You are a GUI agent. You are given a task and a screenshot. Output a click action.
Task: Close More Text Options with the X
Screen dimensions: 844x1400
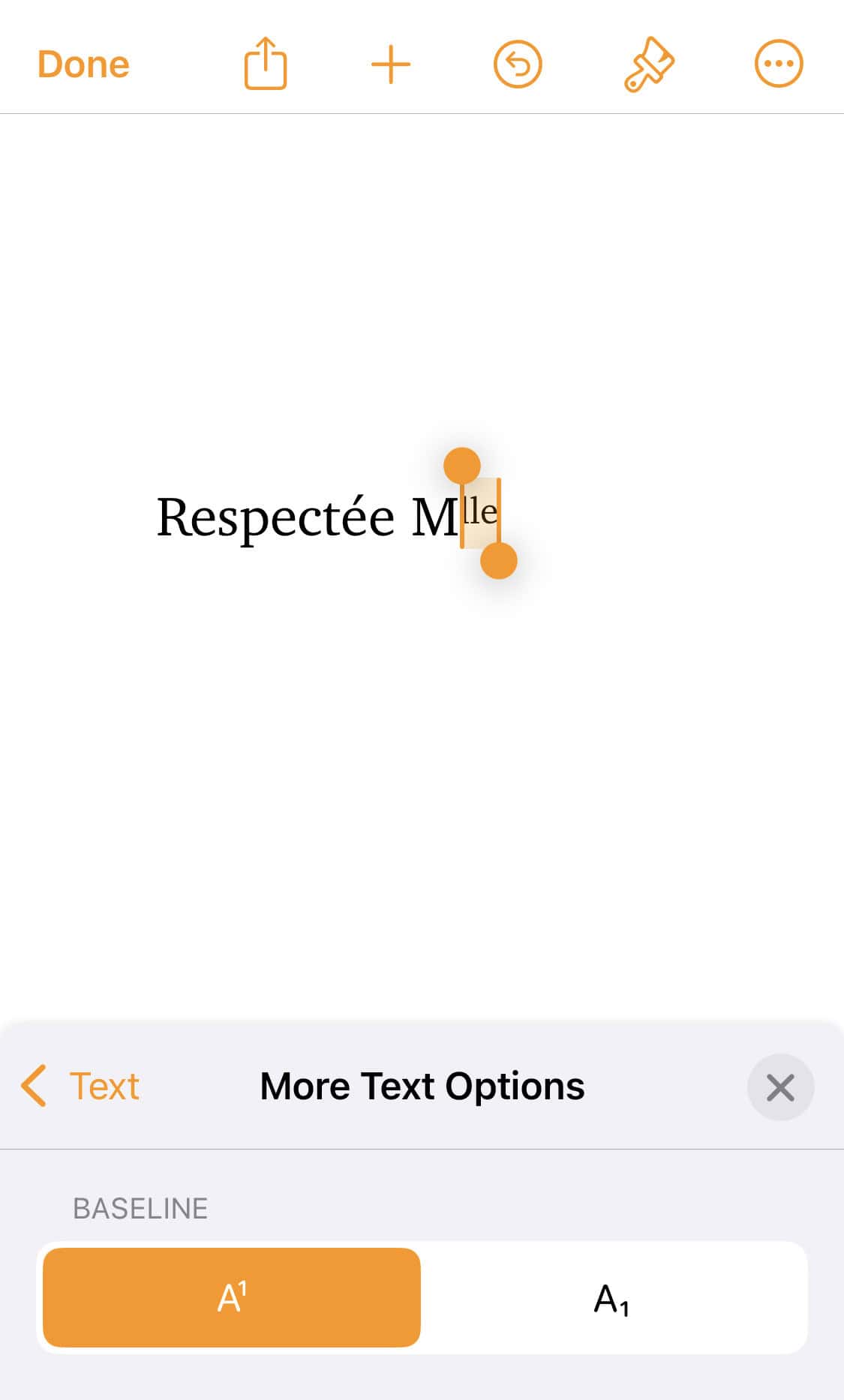[779, 1087]
